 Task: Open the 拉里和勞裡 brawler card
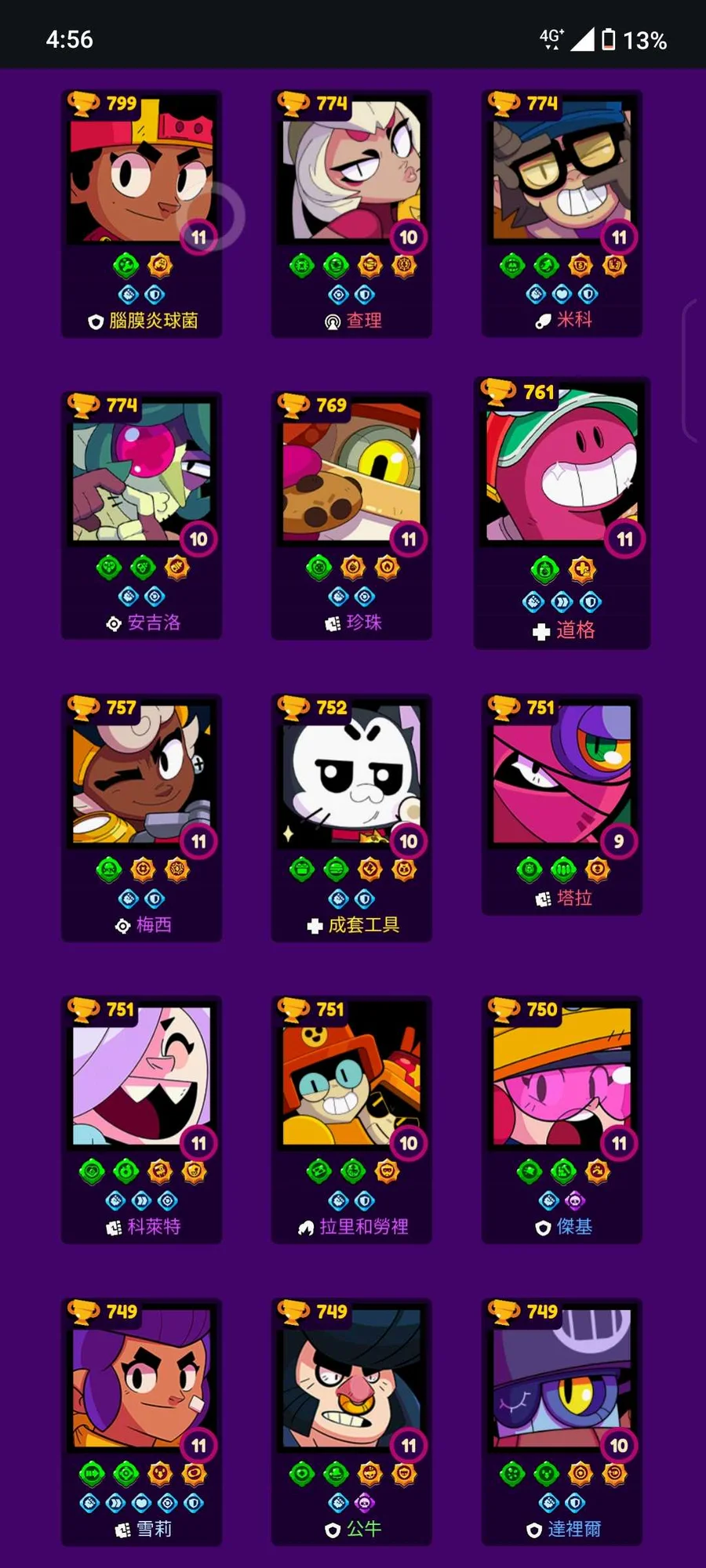(x=351, y=1119)
